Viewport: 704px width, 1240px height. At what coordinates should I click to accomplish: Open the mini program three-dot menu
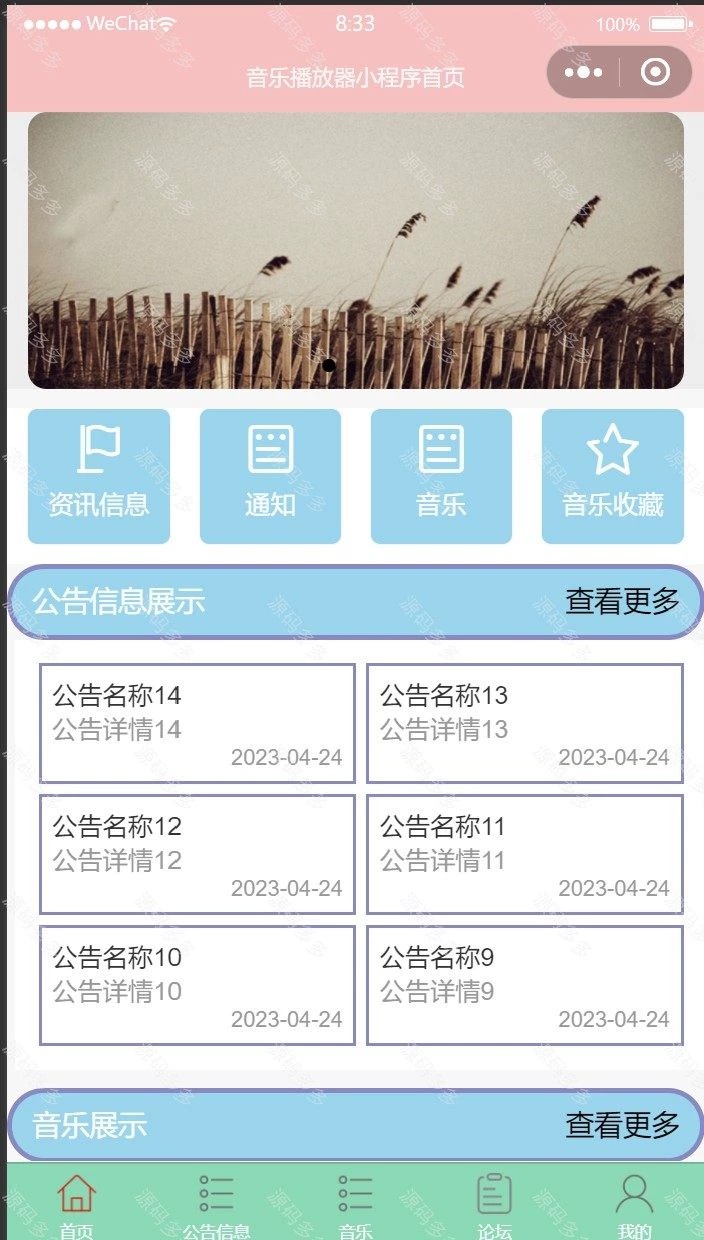tap(583, 72)
